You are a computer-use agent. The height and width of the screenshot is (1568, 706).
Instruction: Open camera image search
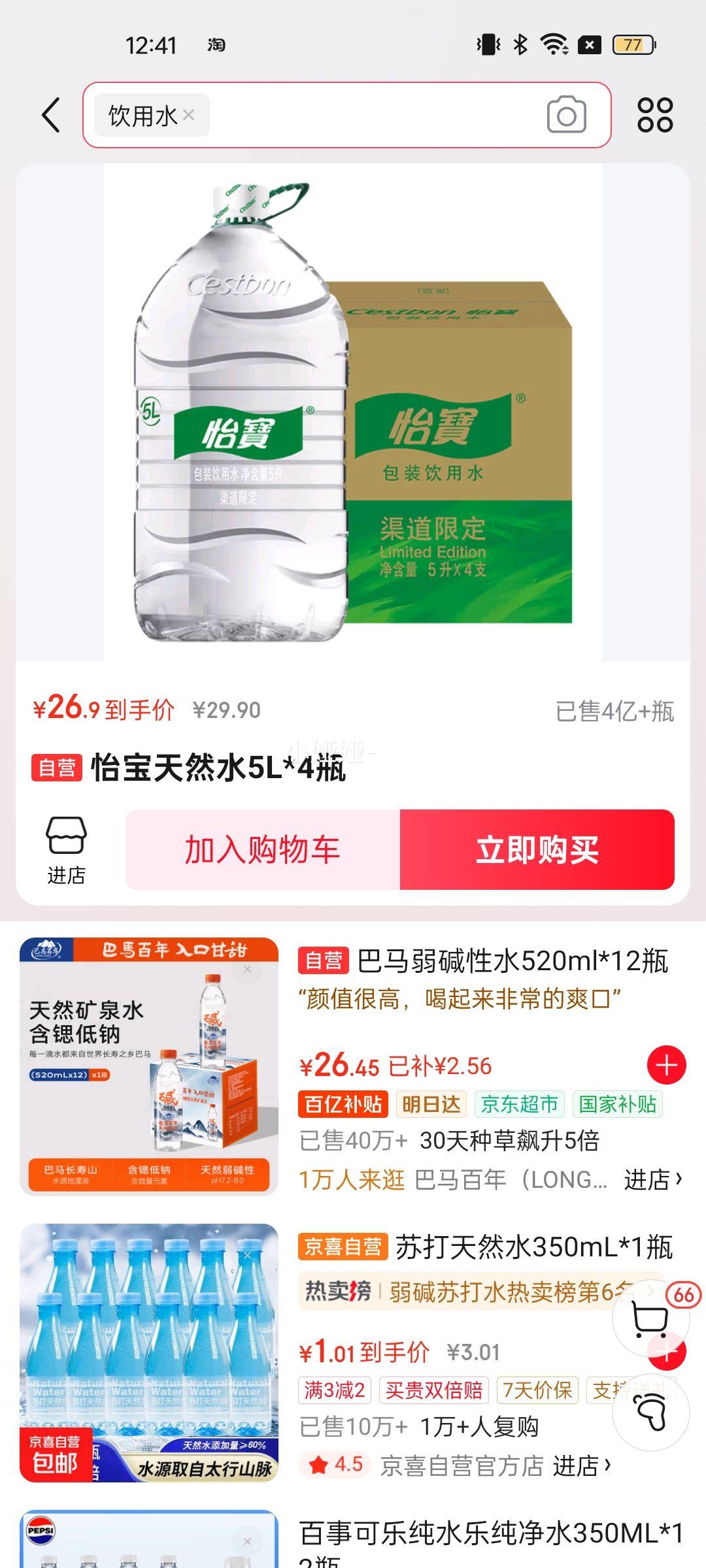point(566,115)
